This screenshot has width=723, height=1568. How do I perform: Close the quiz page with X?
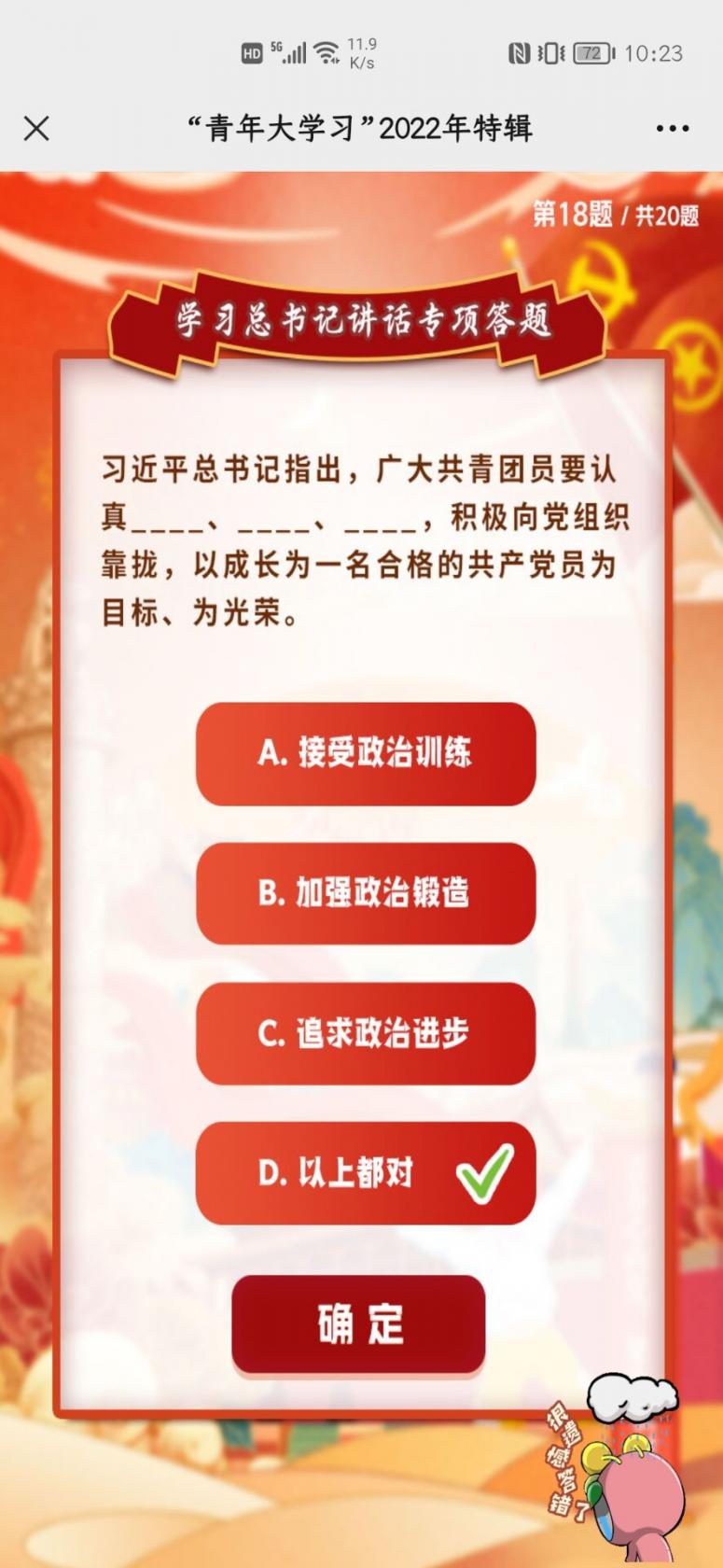[x=36, y=128]
